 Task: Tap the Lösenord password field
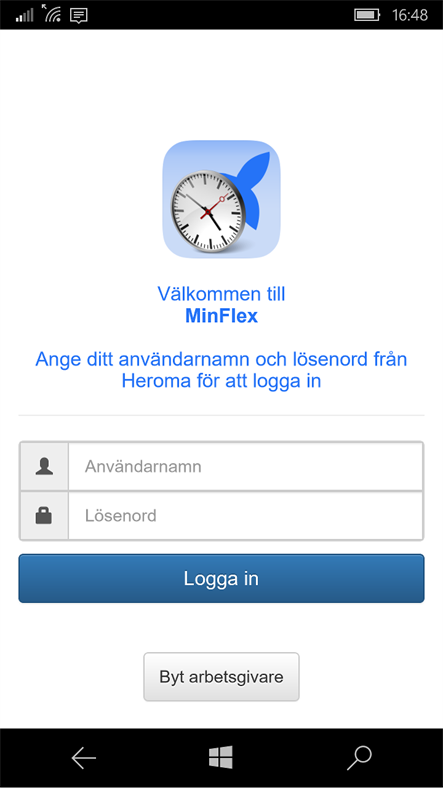tap(246, 516)
